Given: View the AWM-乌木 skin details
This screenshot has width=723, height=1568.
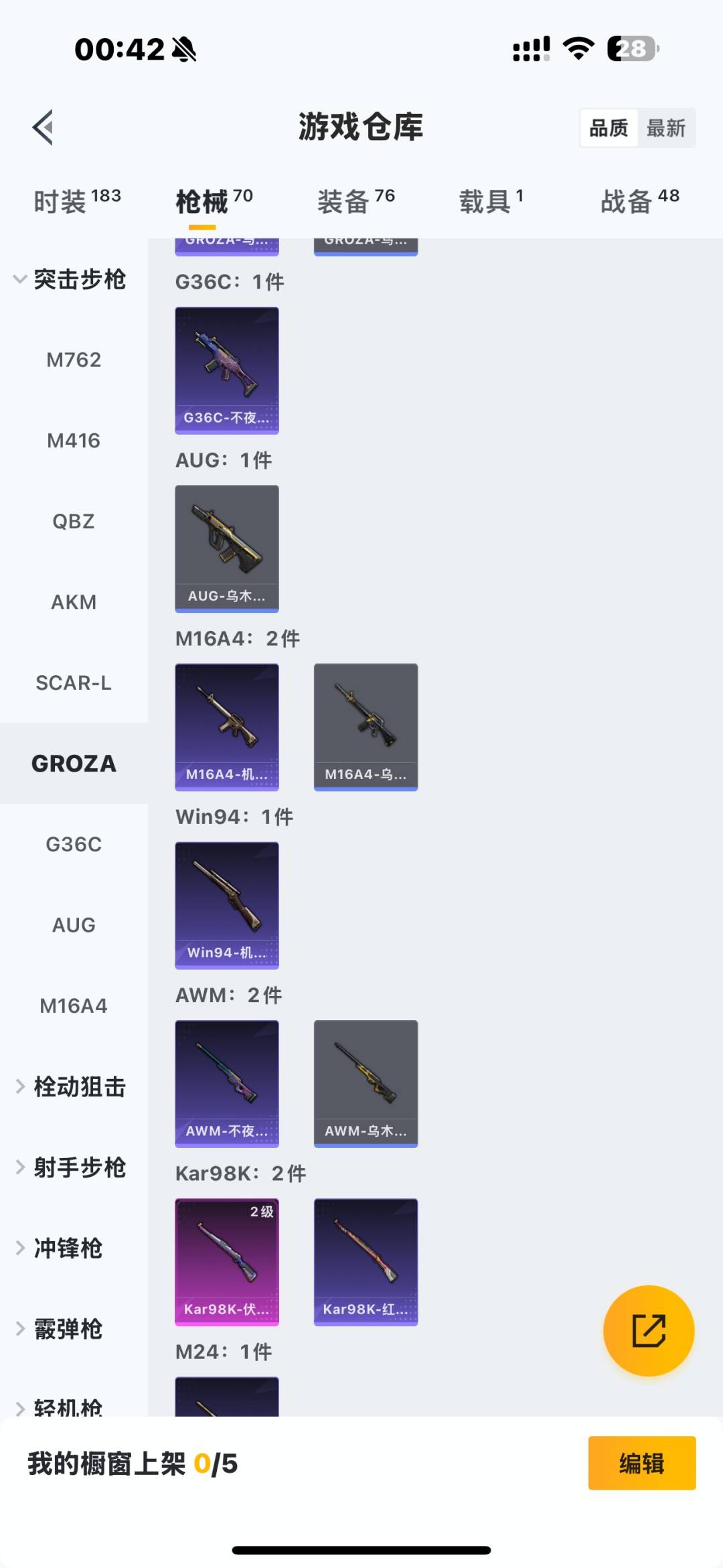Looking at the screenshot, I should [x=366, y=1083].
